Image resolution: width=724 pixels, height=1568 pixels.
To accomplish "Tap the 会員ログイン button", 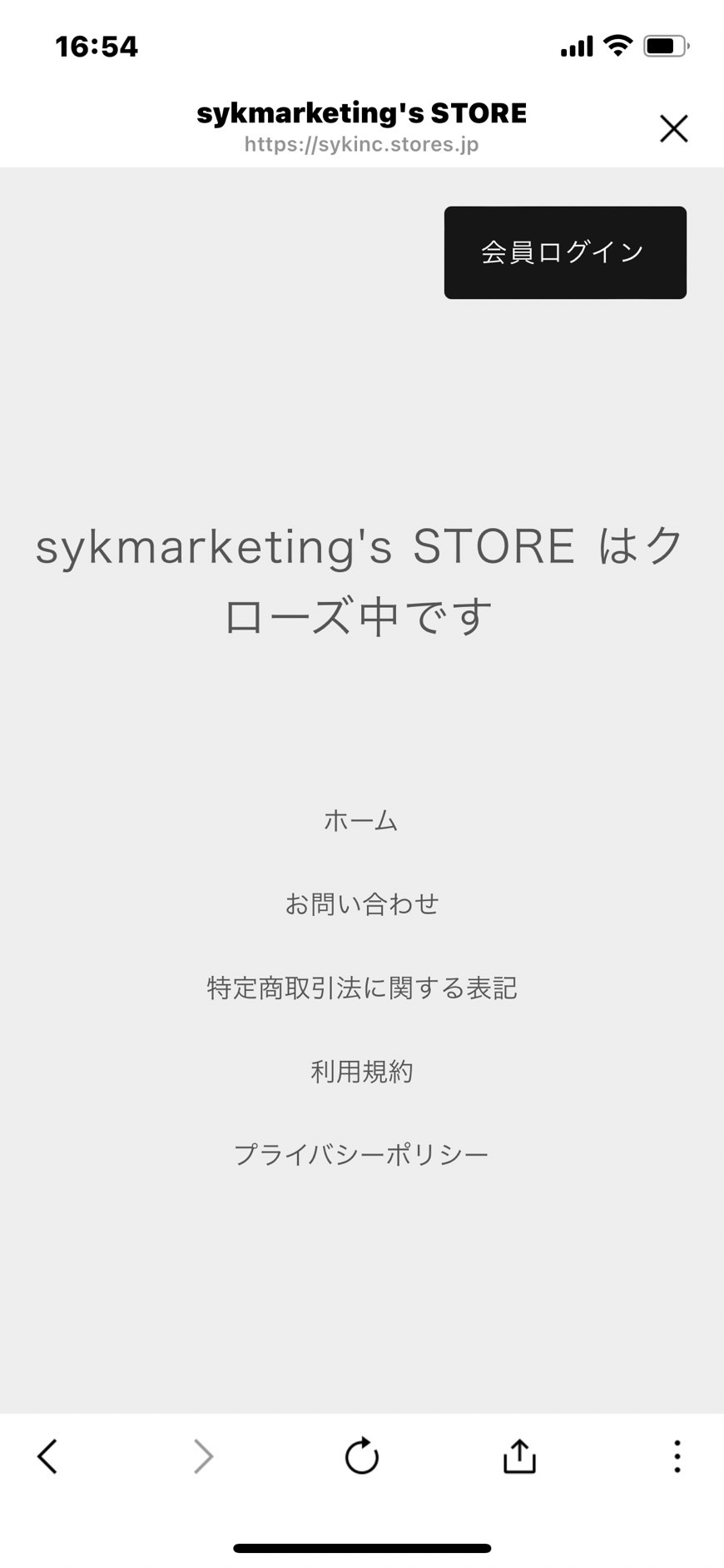I will pyautogui.click(x=565, y=252).
